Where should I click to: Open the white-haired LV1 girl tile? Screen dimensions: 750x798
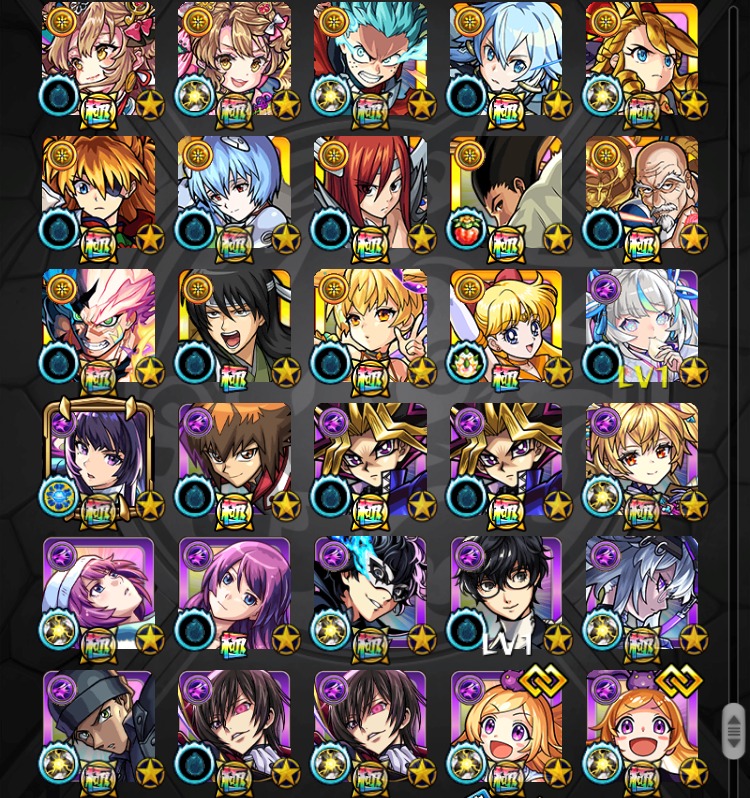[x=642, y=327]
